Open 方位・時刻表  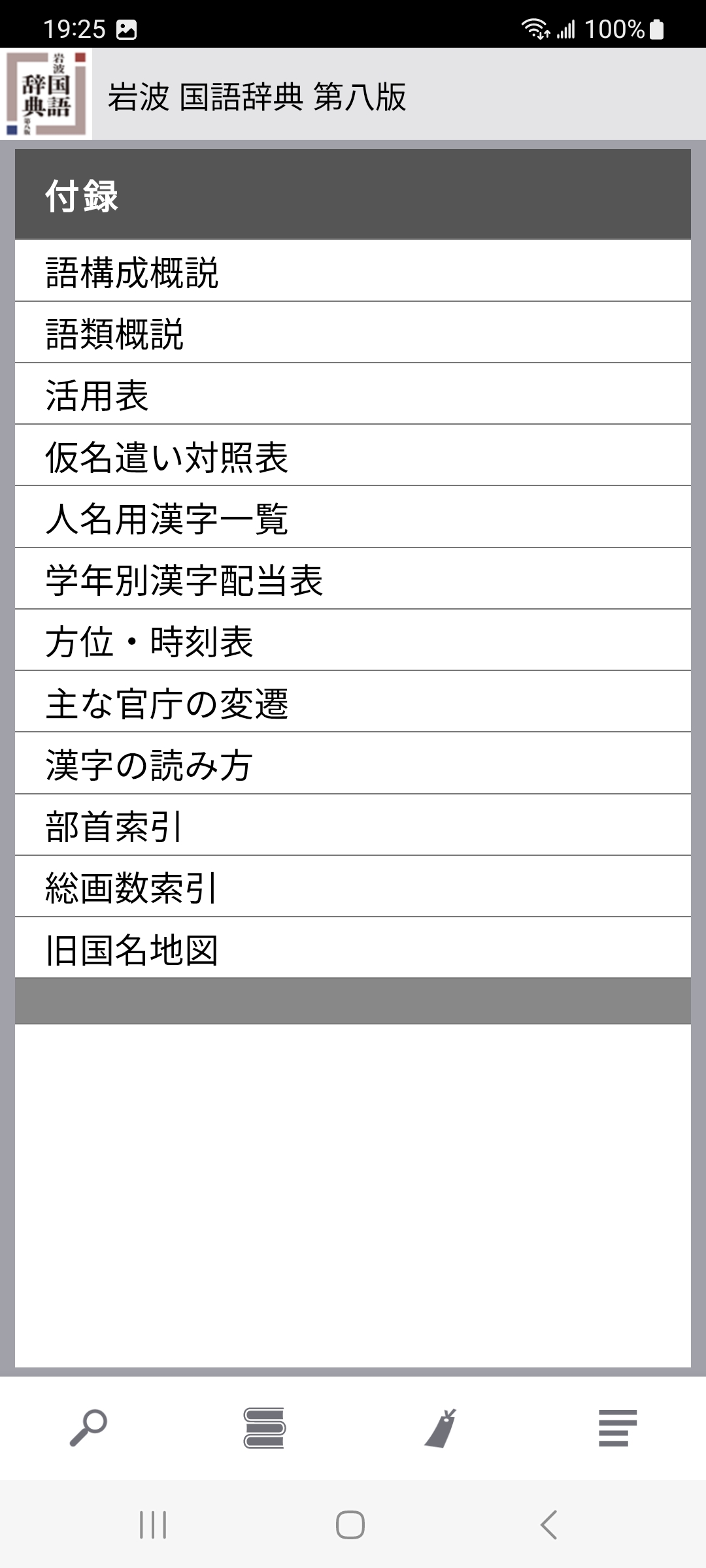[353, 640]
